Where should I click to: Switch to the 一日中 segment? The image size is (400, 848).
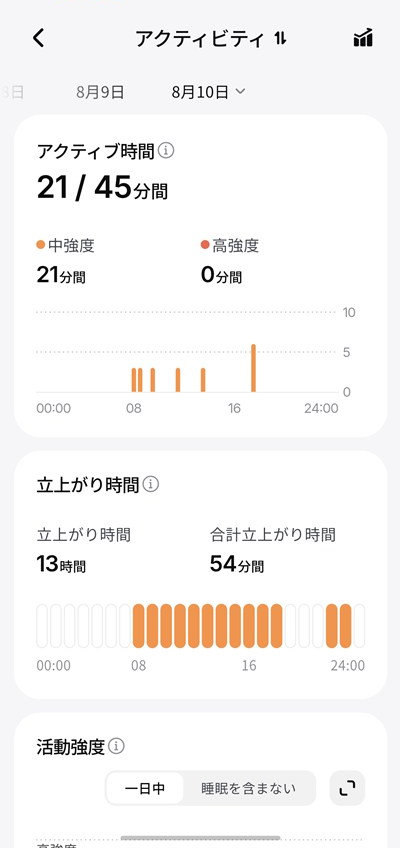click(x=145, y=788)
